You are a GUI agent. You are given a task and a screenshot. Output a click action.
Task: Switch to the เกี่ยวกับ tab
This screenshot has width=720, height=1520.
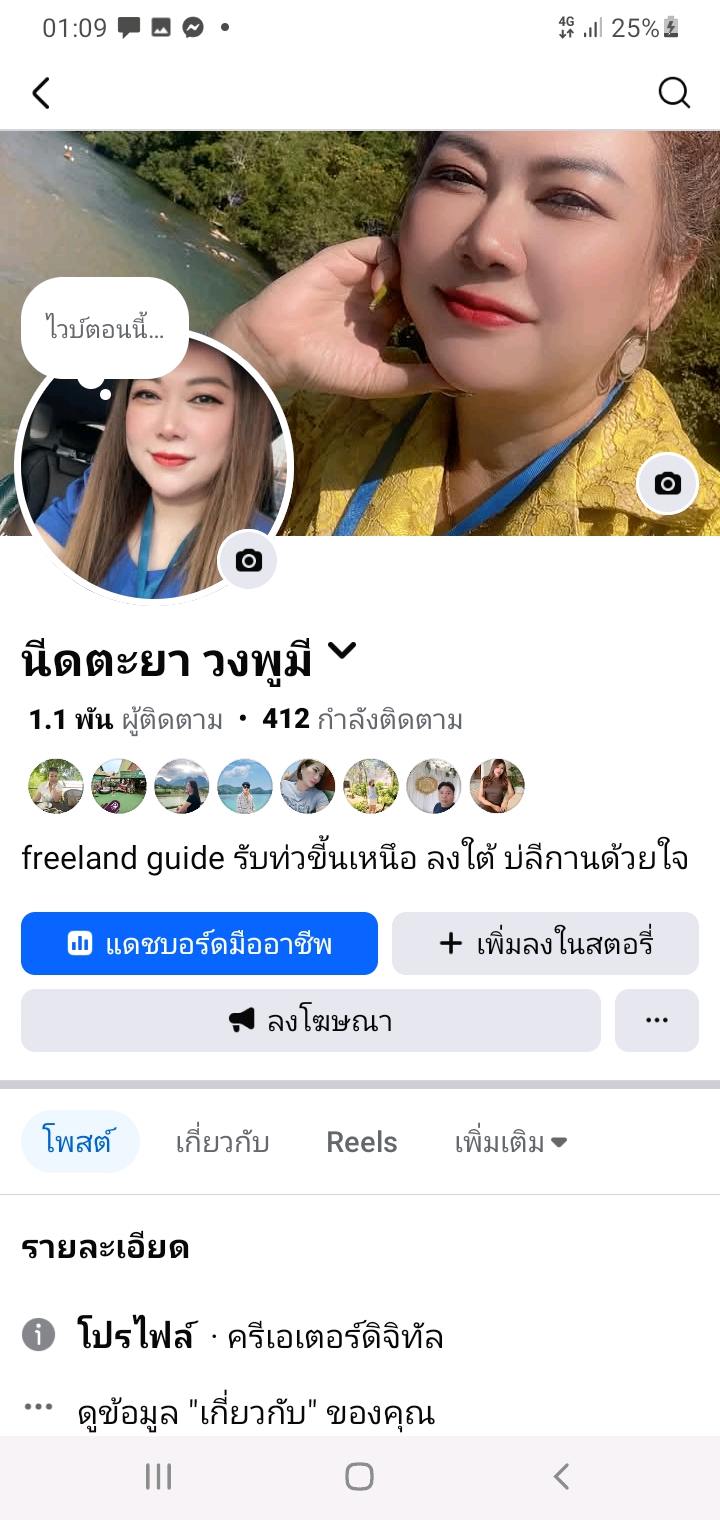(x=222, y=1142)
